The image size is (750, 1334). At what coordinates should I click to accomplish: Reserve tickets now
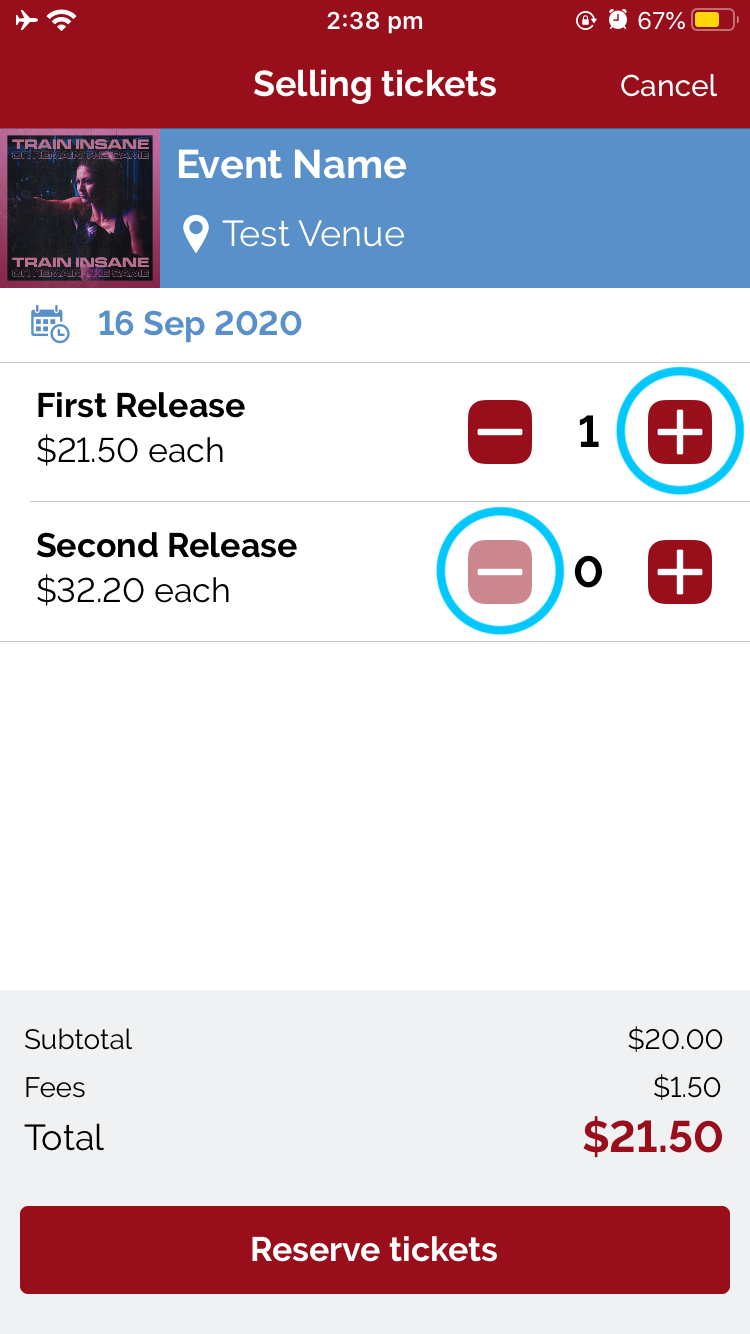tap(374, 1250)
